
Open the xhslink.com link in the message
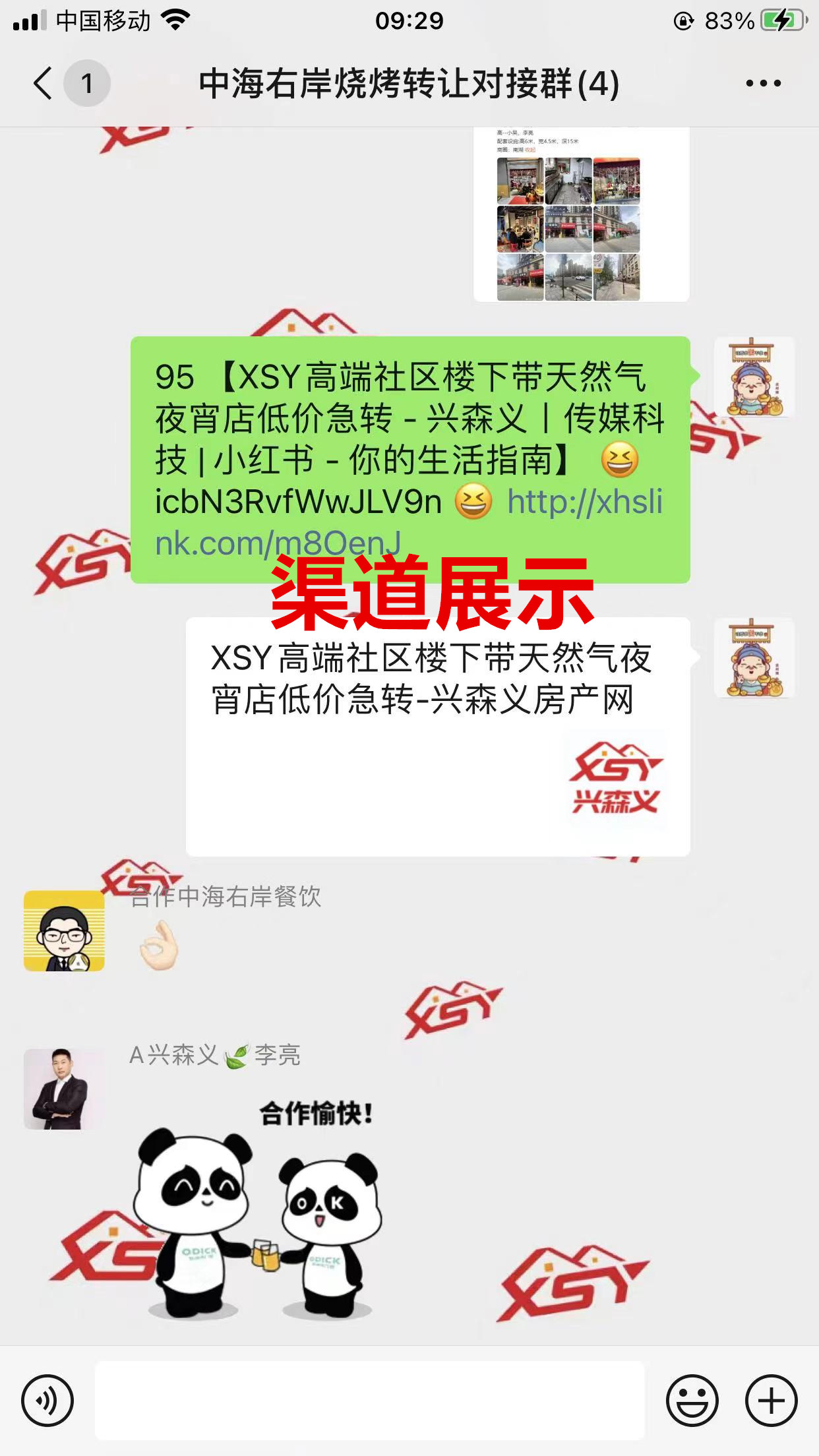tap(584, 502)
